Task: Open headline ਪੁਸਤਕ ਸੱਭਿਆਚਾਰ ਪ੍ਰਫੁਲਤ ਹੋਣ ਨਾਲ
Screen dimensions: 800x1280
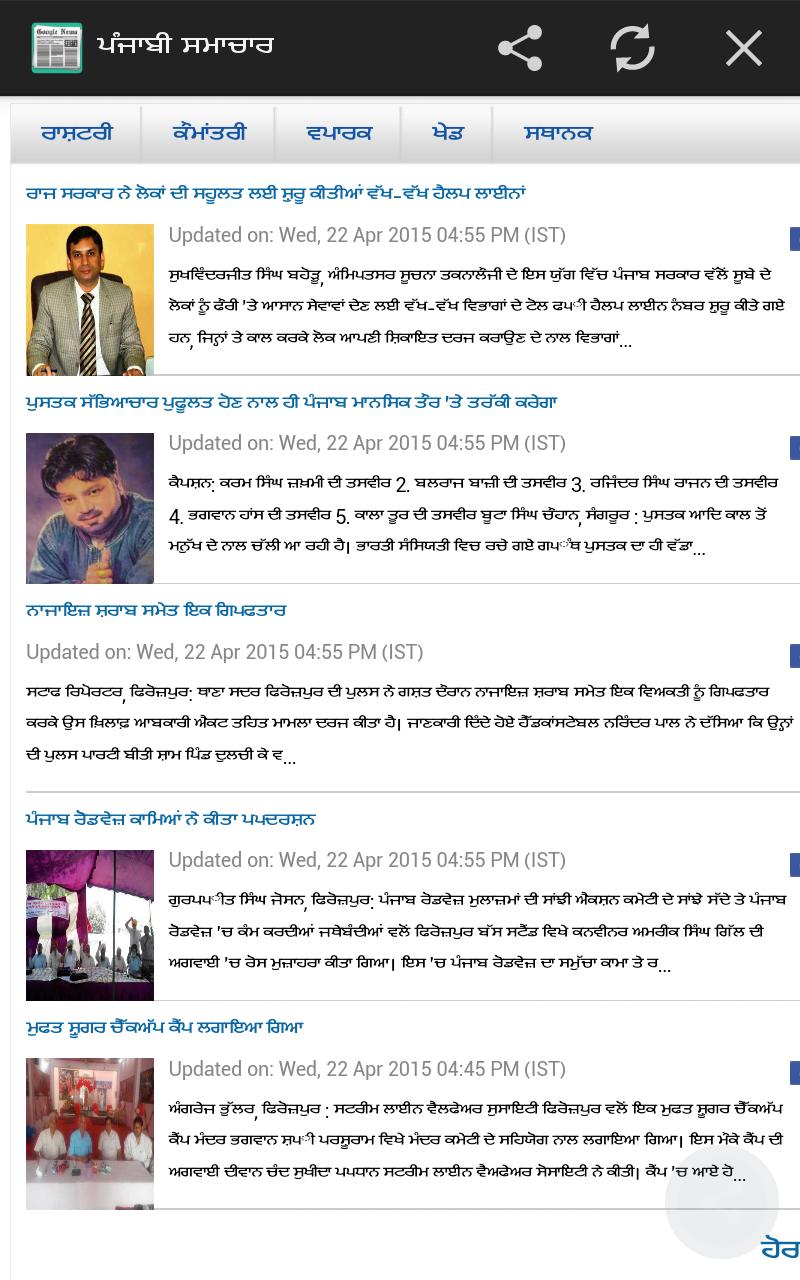Action: (291, 402)
